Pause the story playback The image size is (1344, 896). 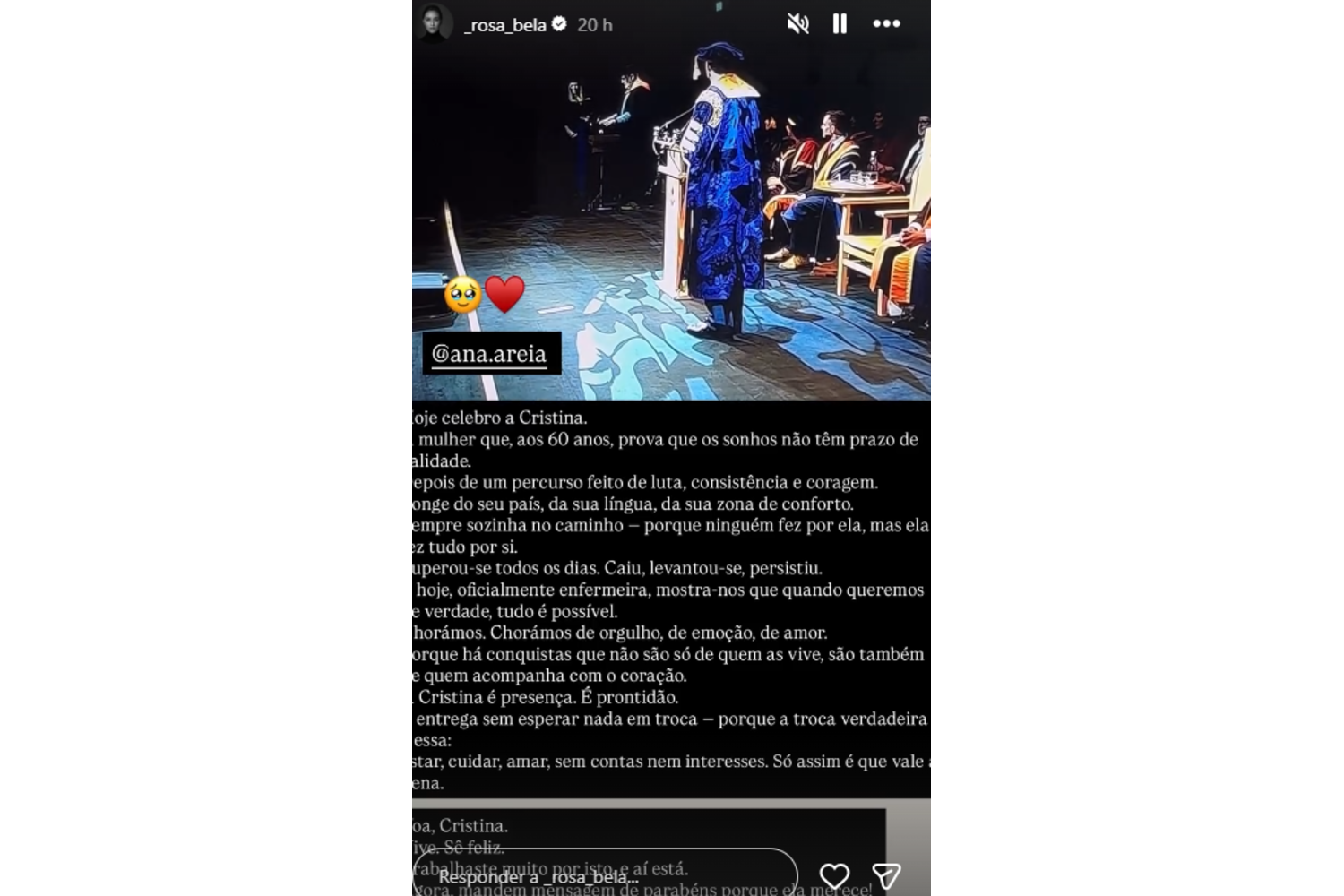click(840, 24)
